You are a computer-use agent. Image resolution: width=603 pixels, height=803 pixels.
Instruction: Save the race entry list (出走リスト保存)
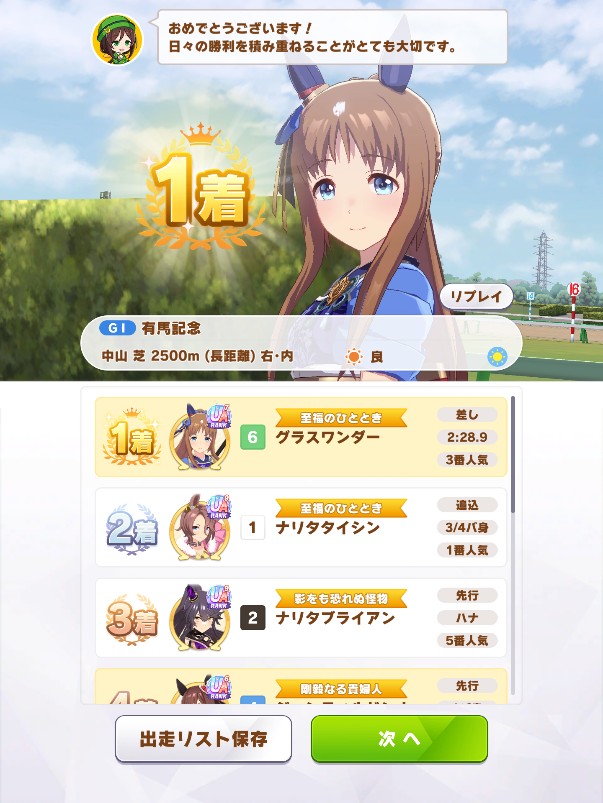point(203,740)
